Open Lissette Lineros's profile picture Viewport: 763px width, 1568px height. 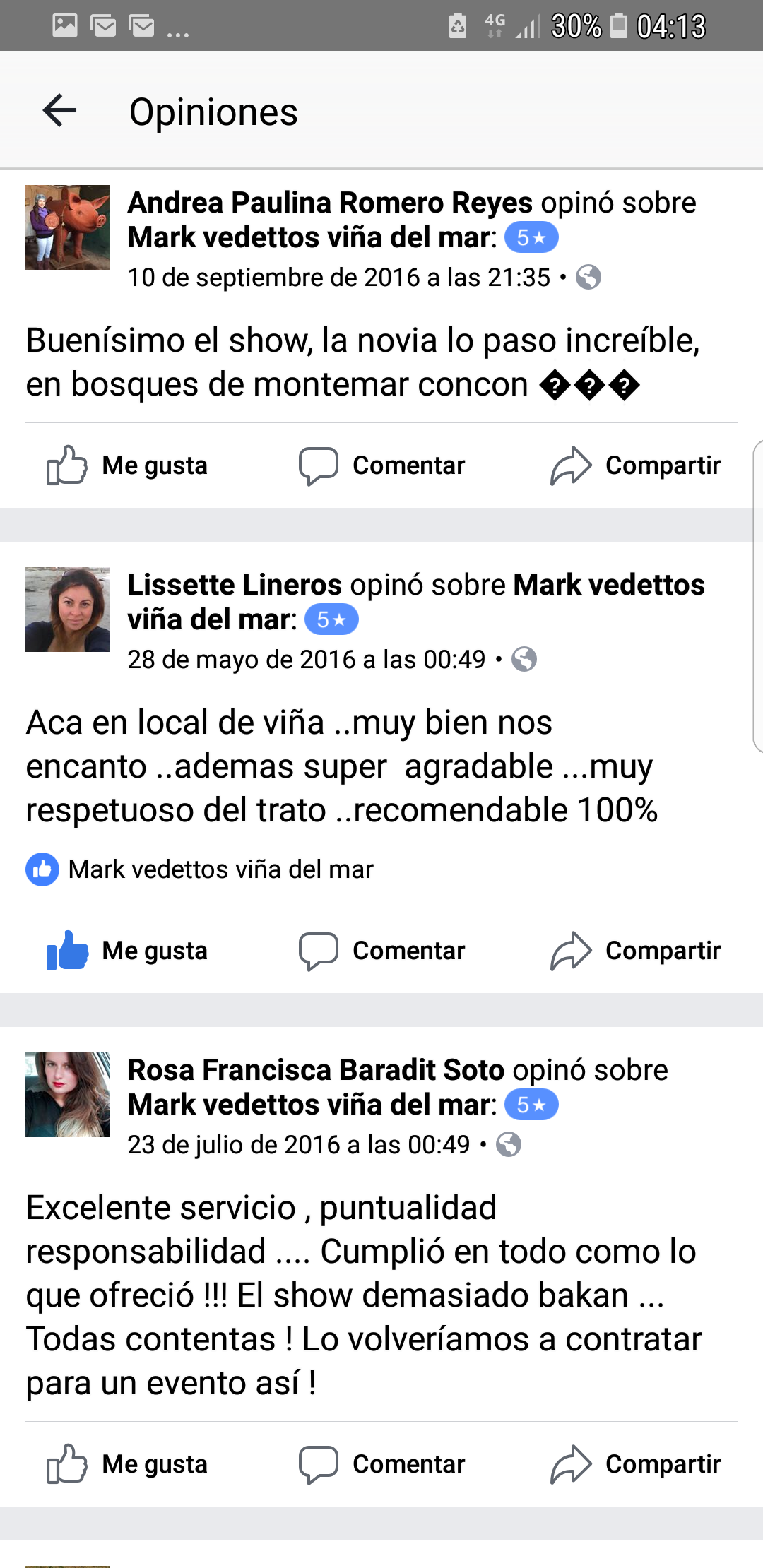click(68, 609)
